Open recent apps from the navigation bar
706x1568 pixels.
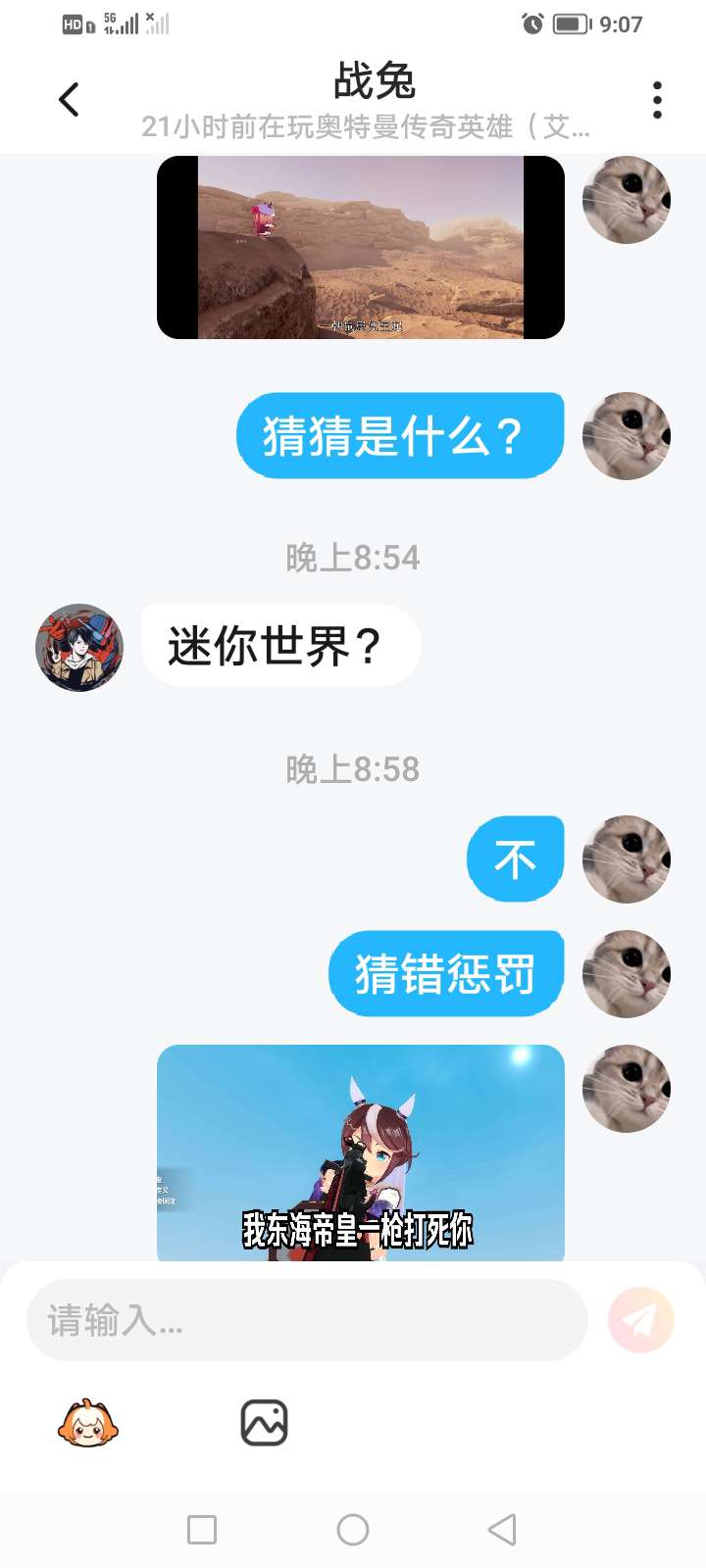pyautogui.click(x=202, y=1530)
